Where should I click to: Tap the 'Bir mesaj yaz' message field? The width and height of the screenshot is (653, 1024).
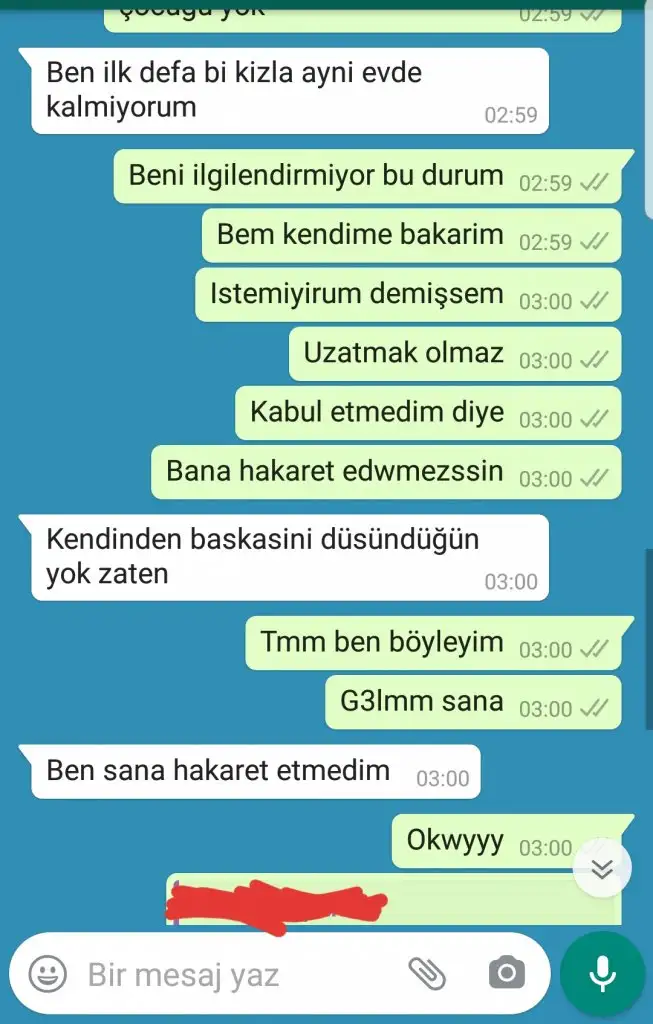[x=230, y=974]
